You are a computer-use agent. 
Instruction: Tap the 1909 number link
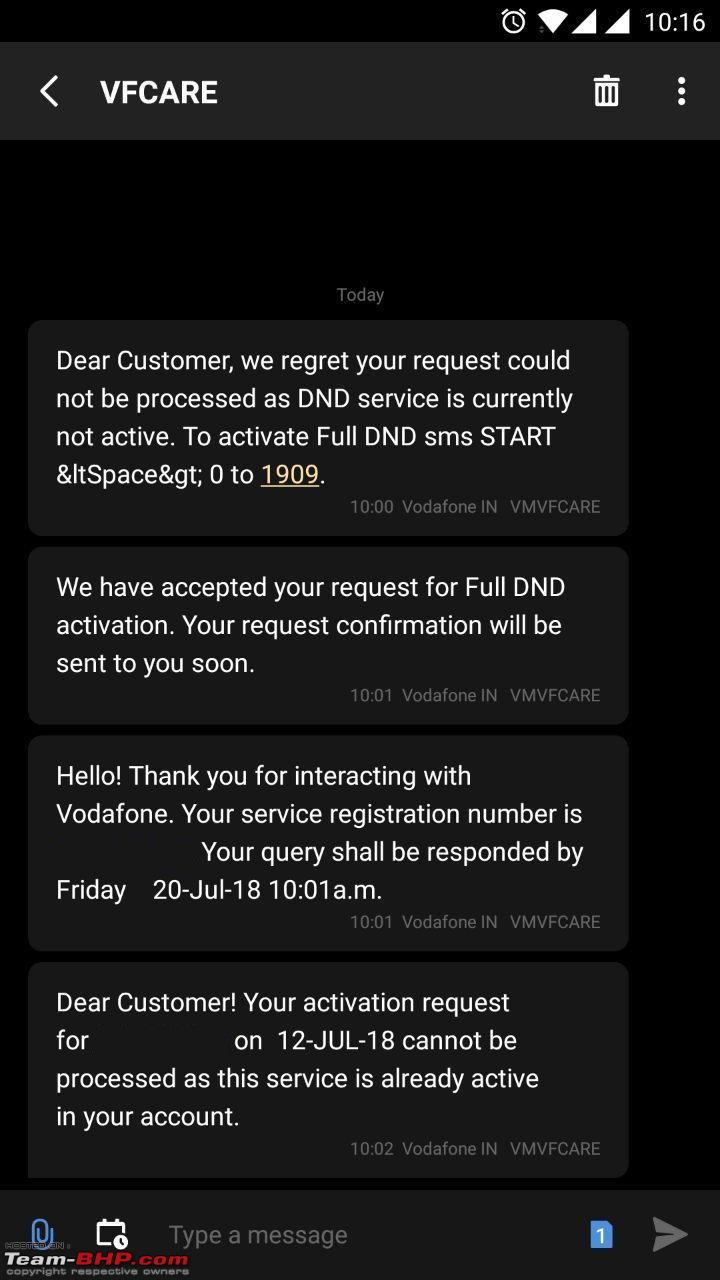(289, 474)
